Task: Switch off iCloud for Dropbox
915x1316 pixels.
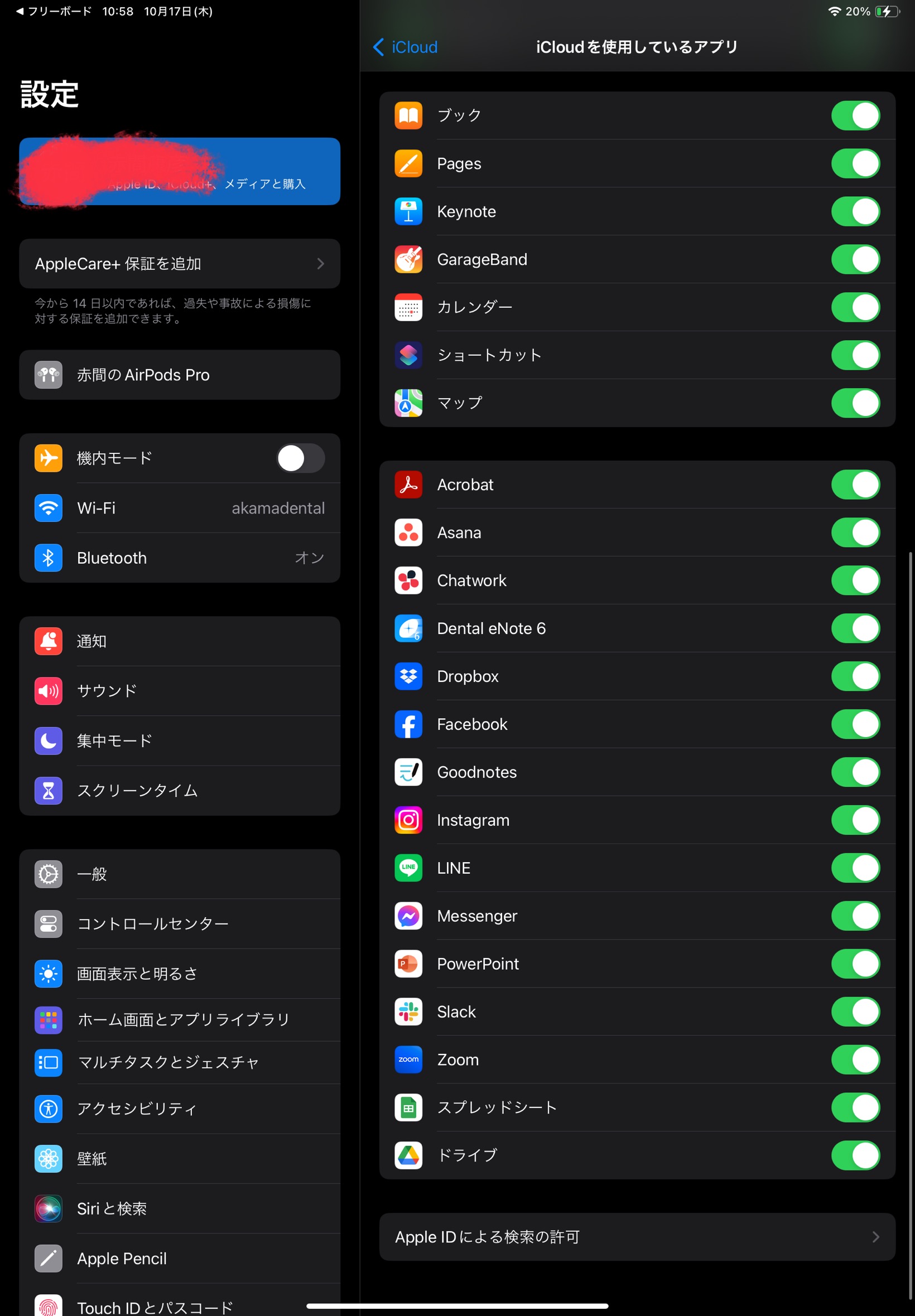Action: pos(855,676)
